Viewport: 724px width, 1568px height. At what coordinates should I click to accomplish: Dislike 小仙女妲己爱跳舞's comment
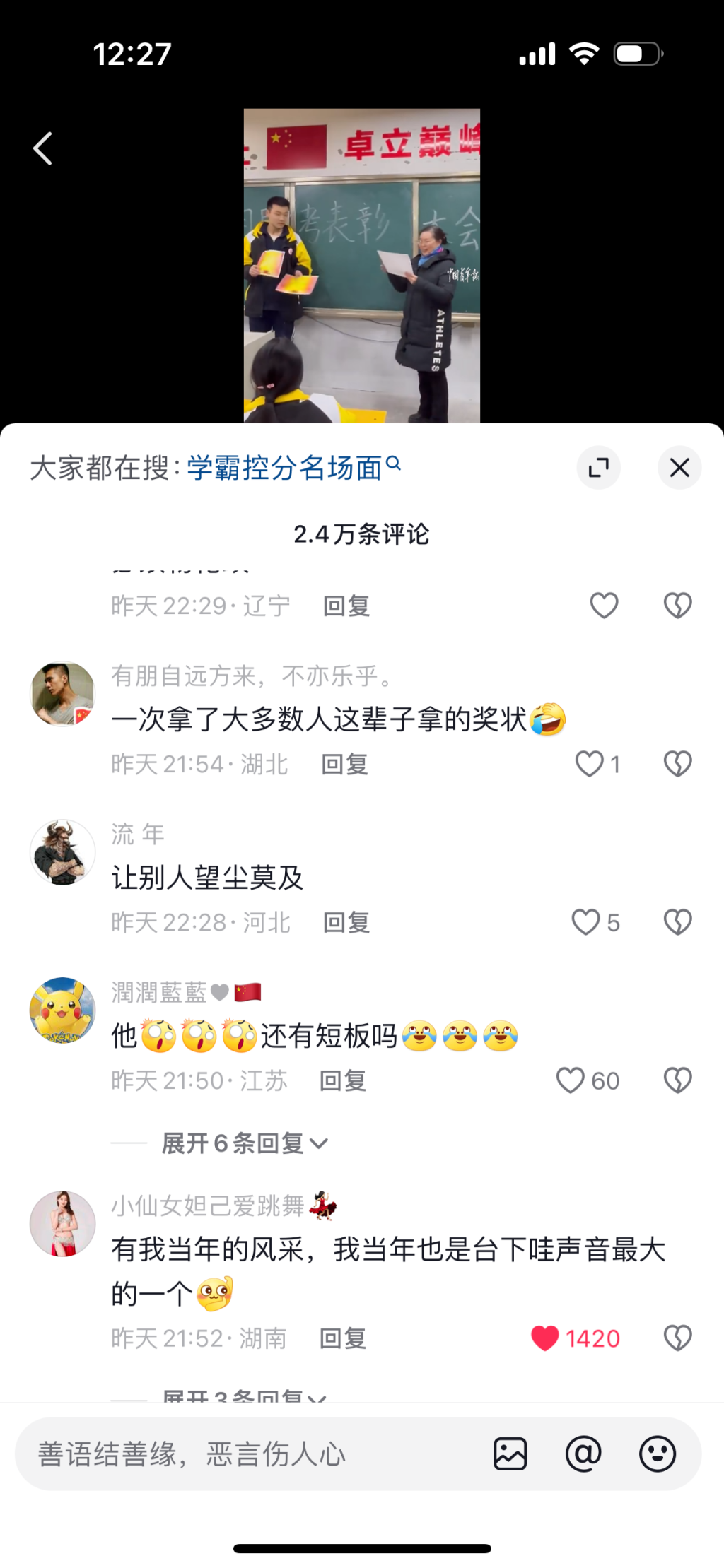coord(677,1338)
